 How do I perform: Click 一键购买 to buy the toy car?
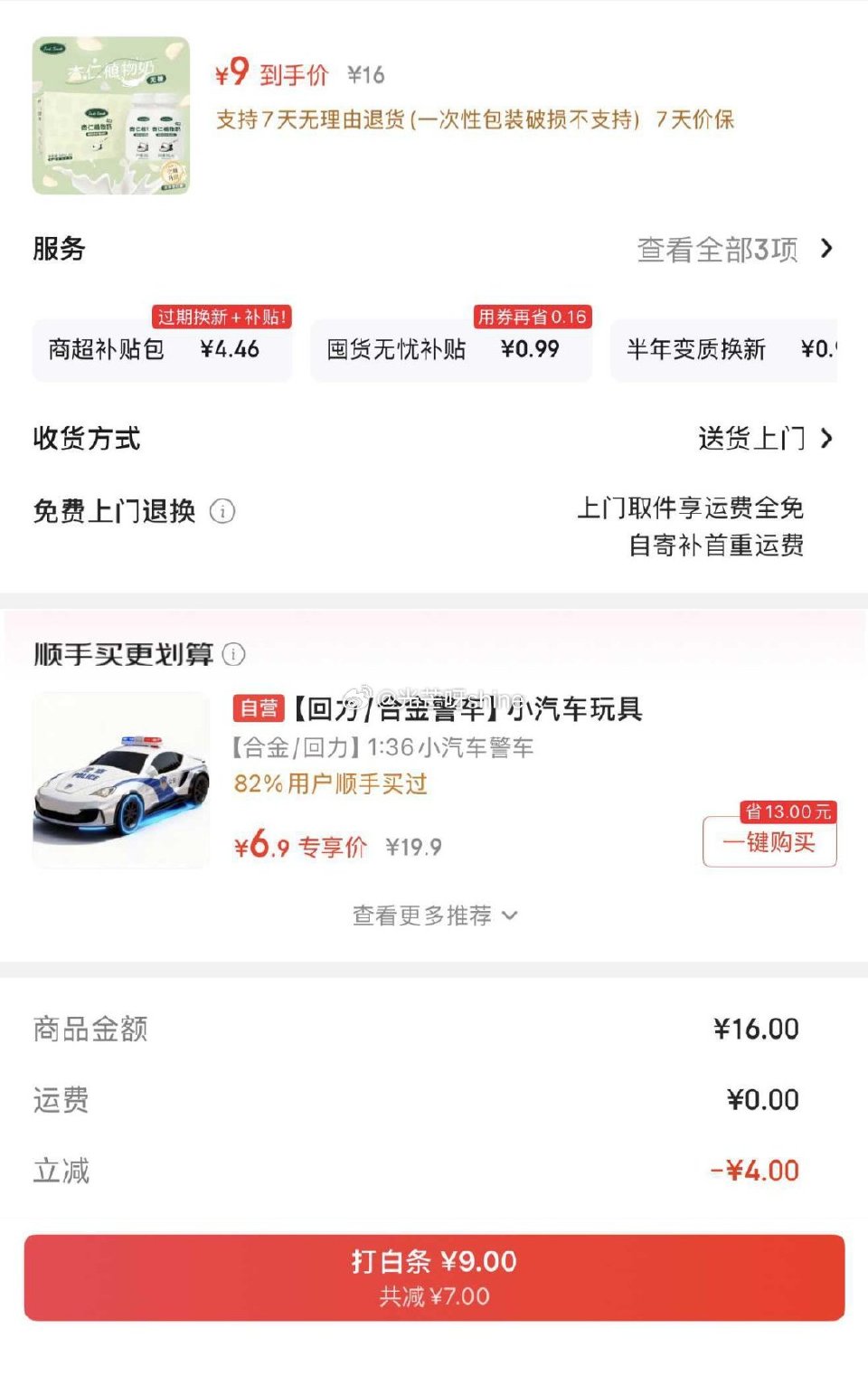[x=768, y=843]
